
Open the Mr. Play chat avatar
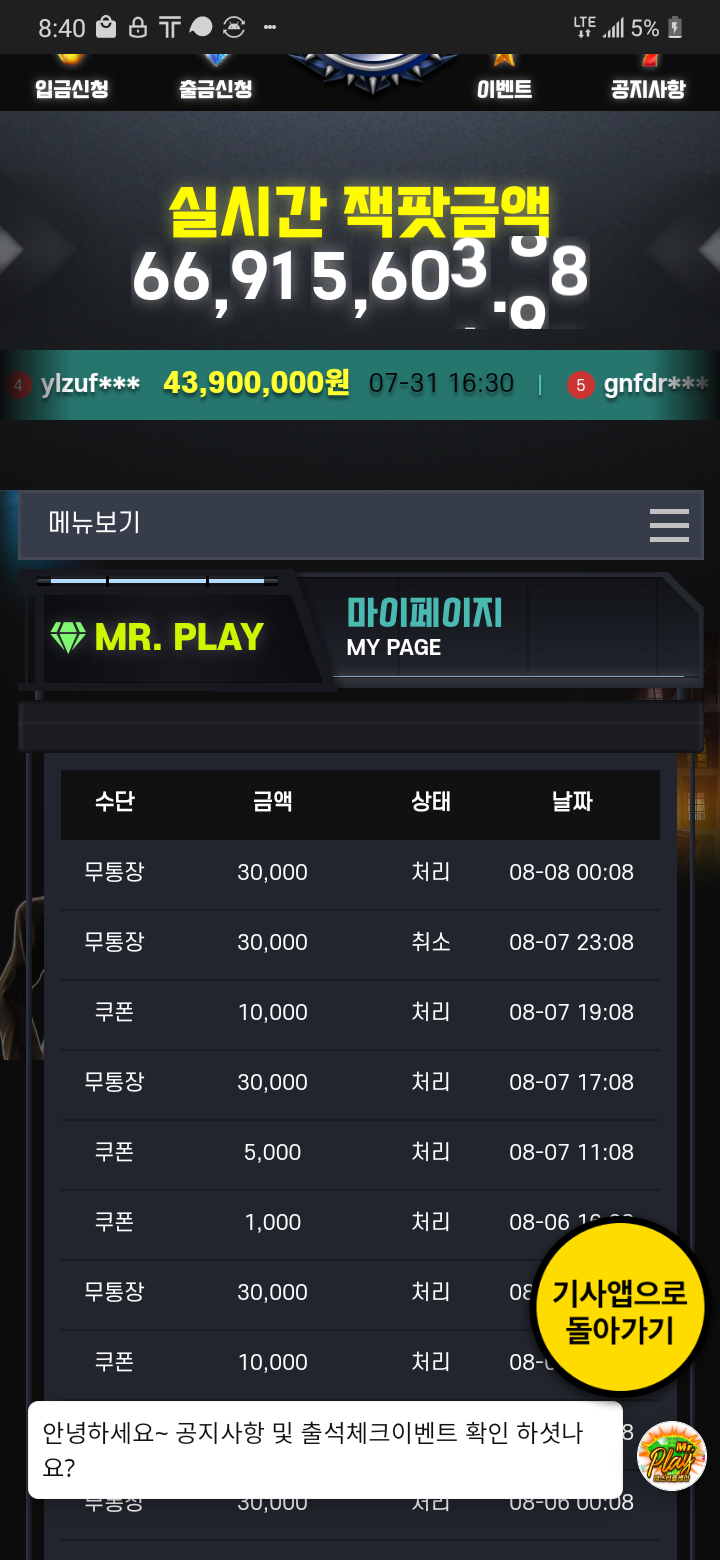[x=672, y=1456]
